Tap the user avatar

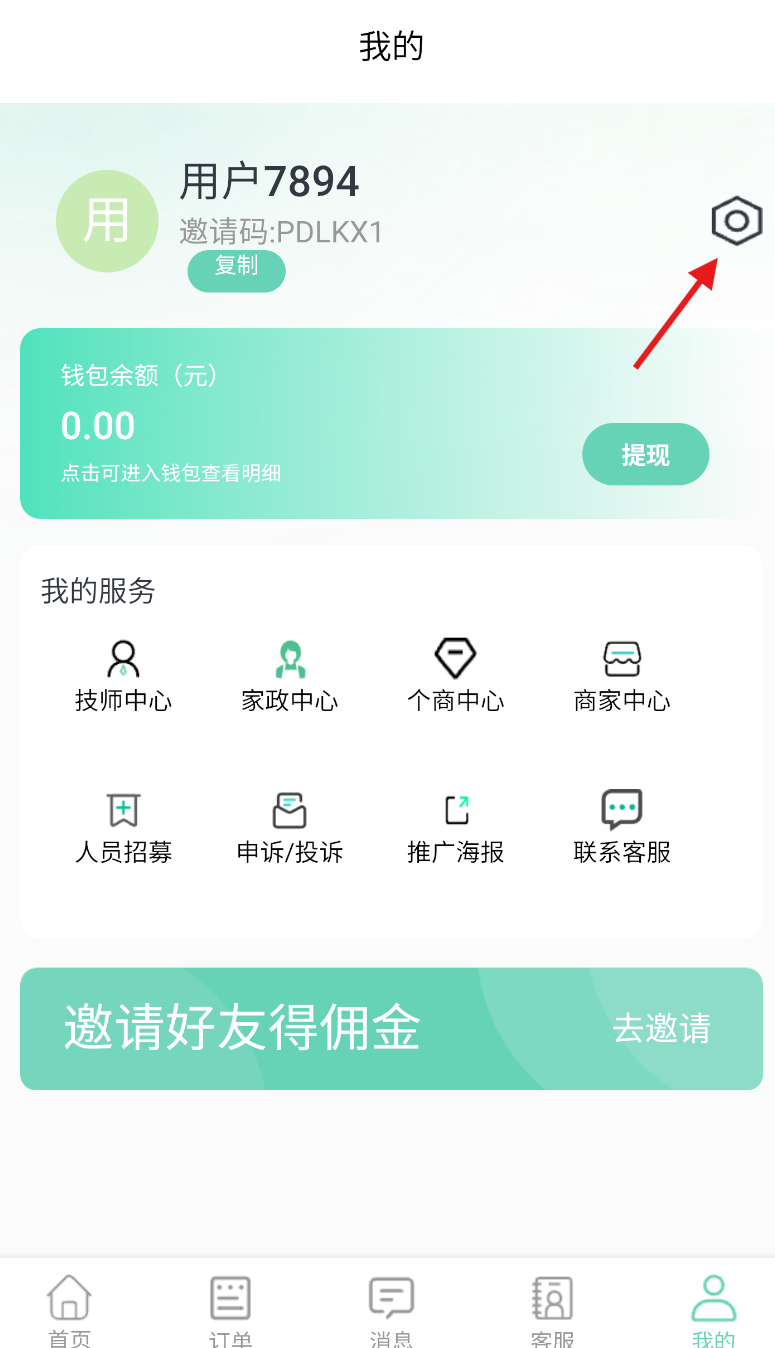(x=107, y=221)
